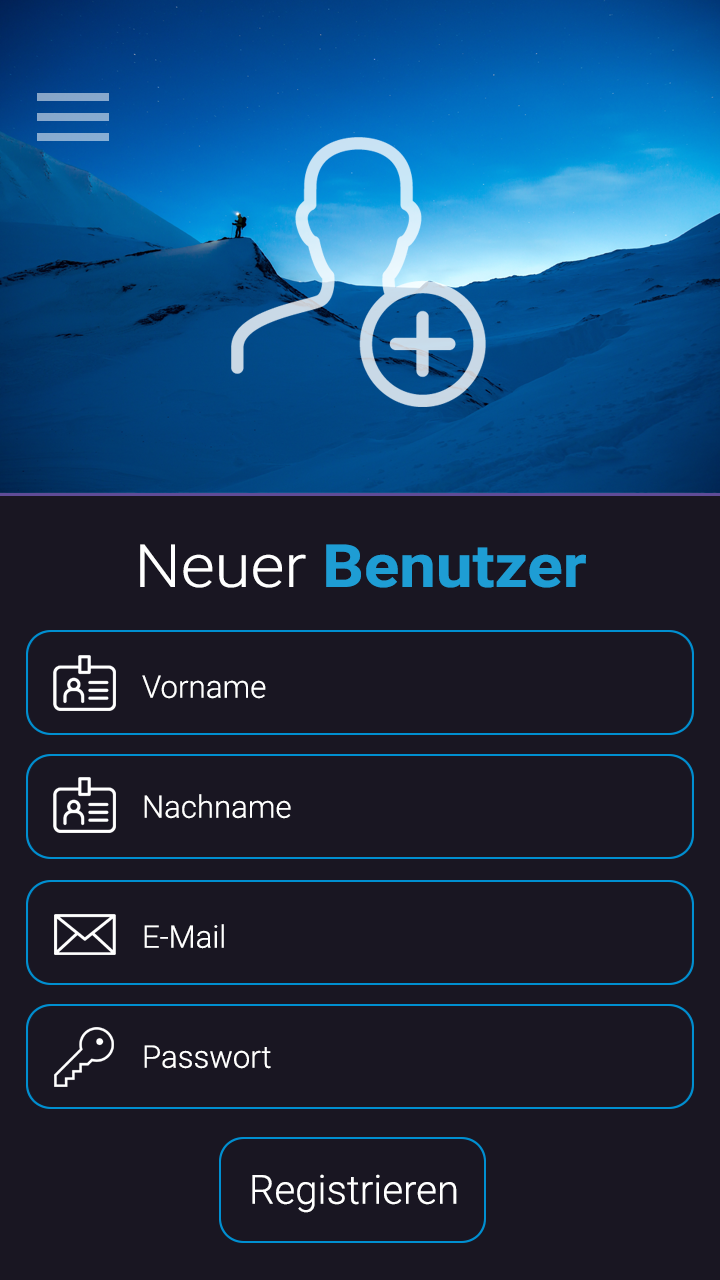Submit with the Registrieren button

pyautogui.click(x=352, y=1190)
